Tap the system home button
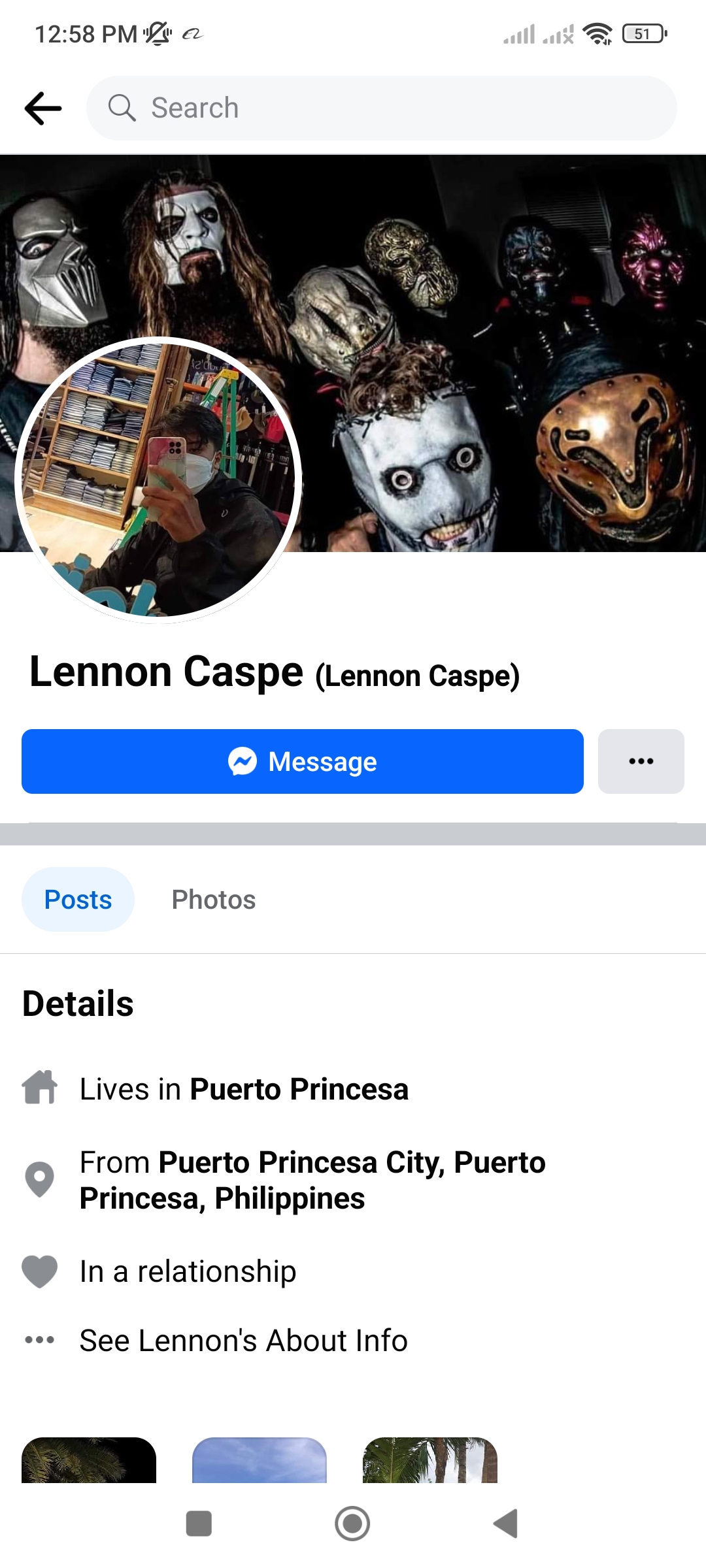This screenshot has width=706, height=1568. (352, 1524)
